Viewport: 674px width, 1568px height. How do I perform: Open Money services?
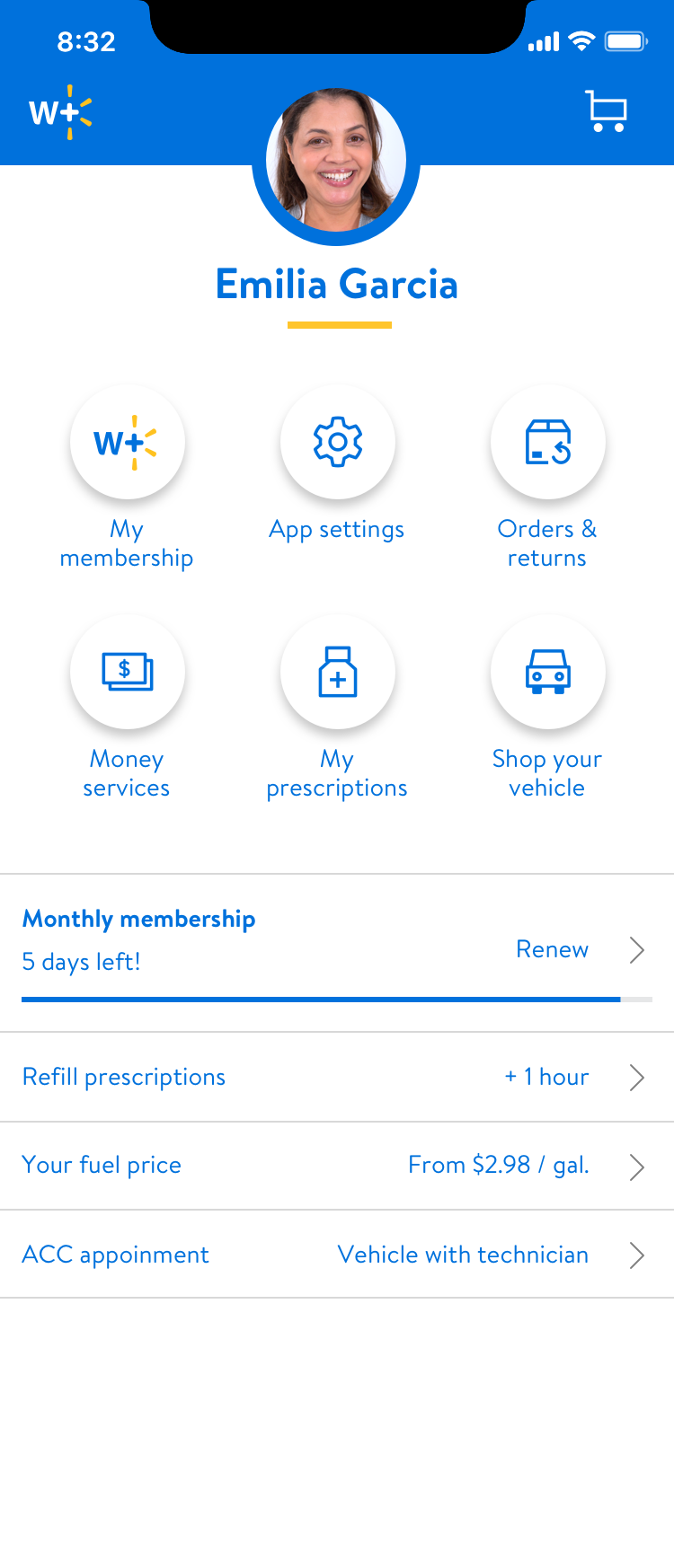click(127, 673)
